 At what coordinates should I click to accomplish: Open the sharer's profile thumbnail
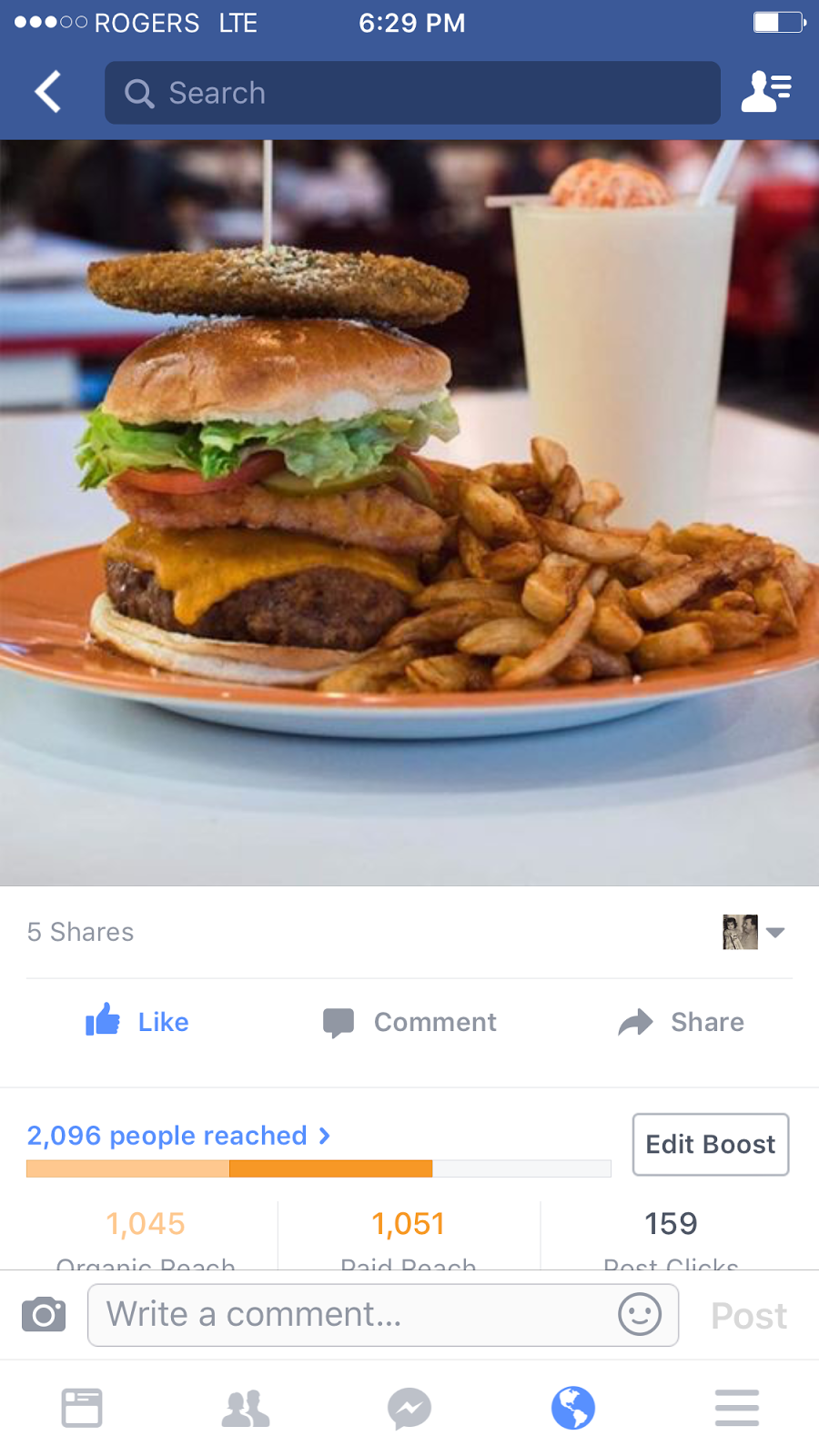tap(741, 932)
